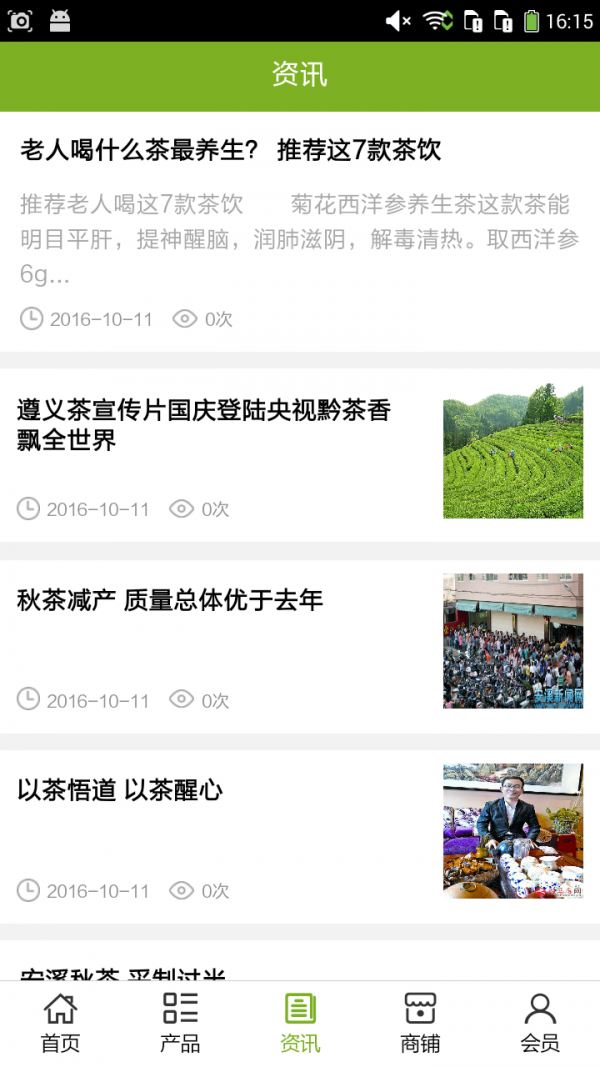This screenshot has height=1067, width=600.
Task: Switch to the 会员 tab
Action: click(x=540, y=1023)
